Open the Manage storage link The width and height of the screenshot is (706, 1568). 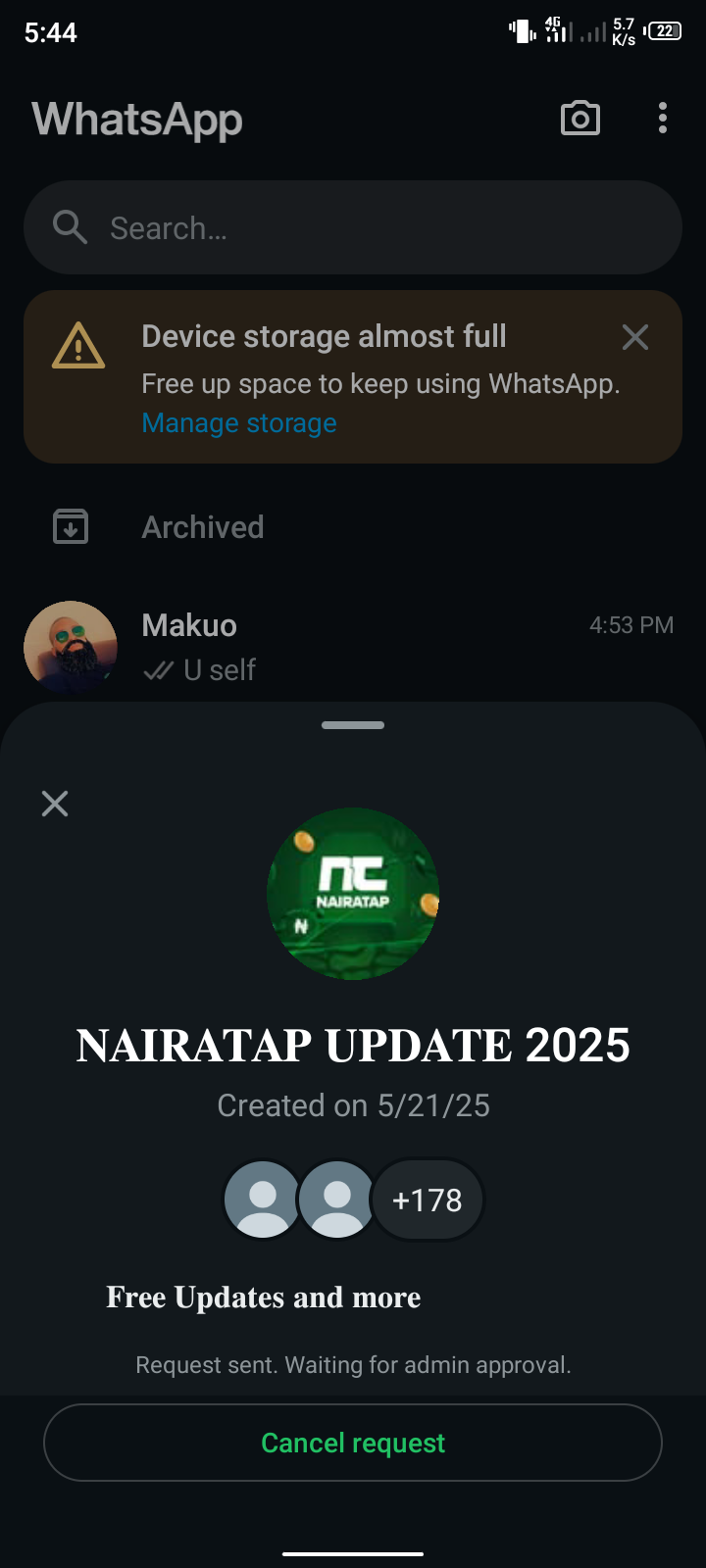tap(239, 423)
